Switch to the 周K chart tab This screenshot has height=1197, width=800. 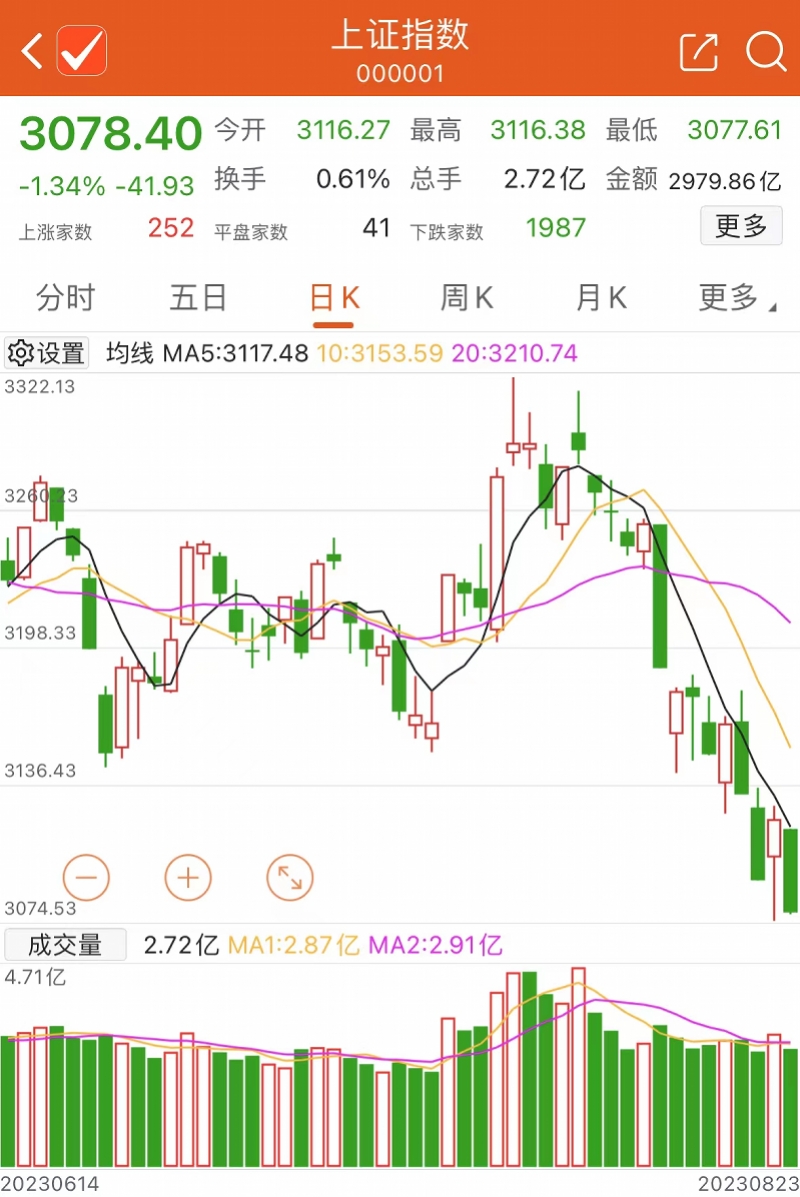466,298
